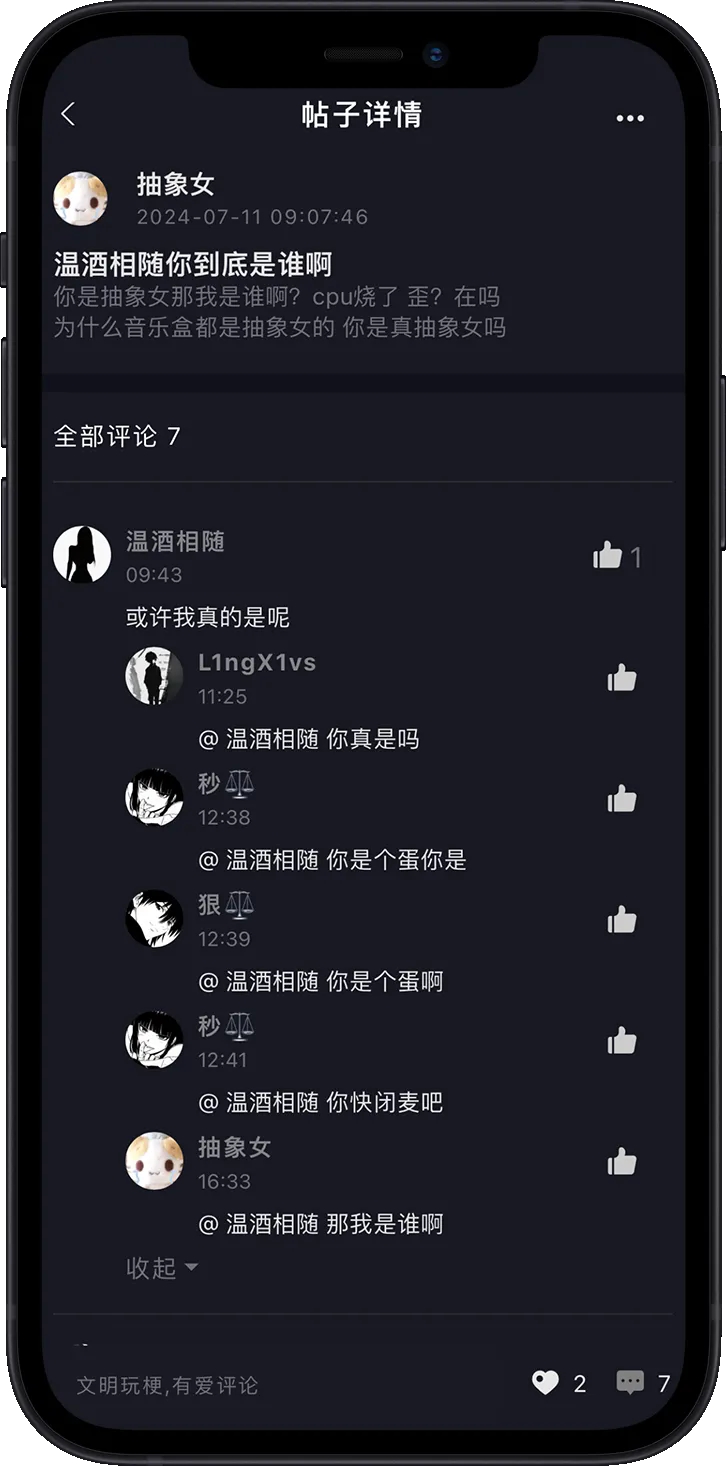This screenshot has width=726, height=1466.
Task: Like 秒's reply posted at 12:38
Action: (622, 800)
